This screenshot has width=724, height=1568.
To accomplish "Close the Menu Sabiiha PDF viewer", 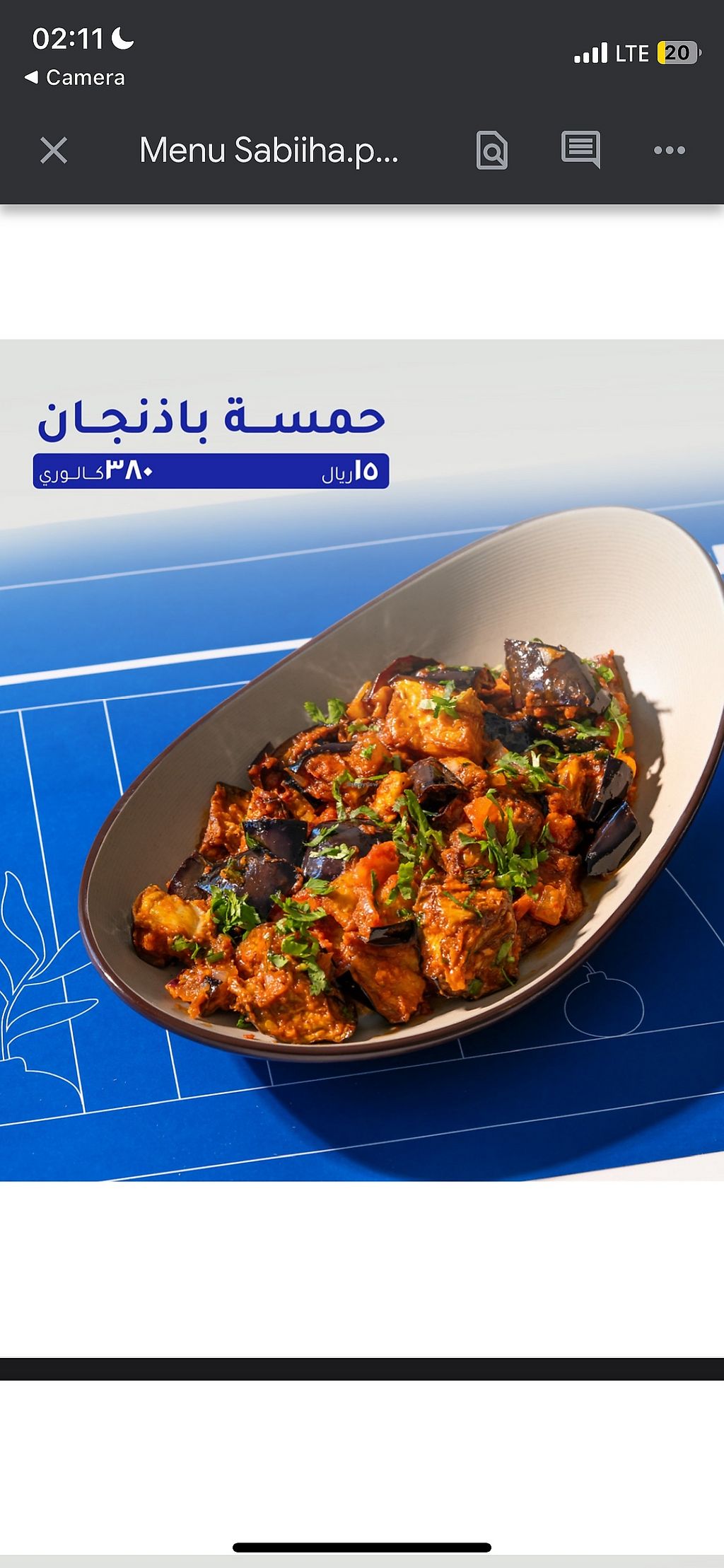I will [54, 151].
